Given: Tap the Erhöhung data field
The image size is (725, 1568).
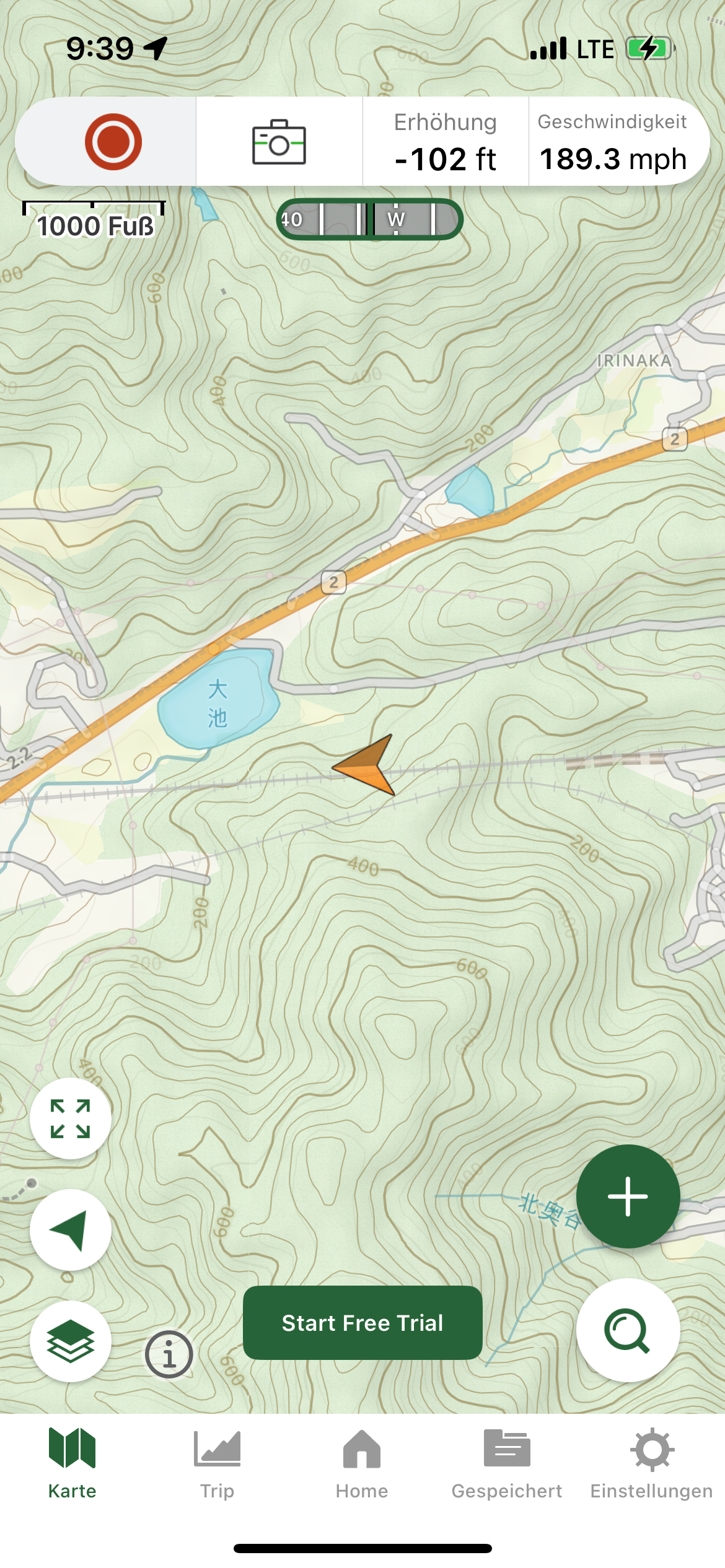Looking at the screenshot, I should 446,142.
